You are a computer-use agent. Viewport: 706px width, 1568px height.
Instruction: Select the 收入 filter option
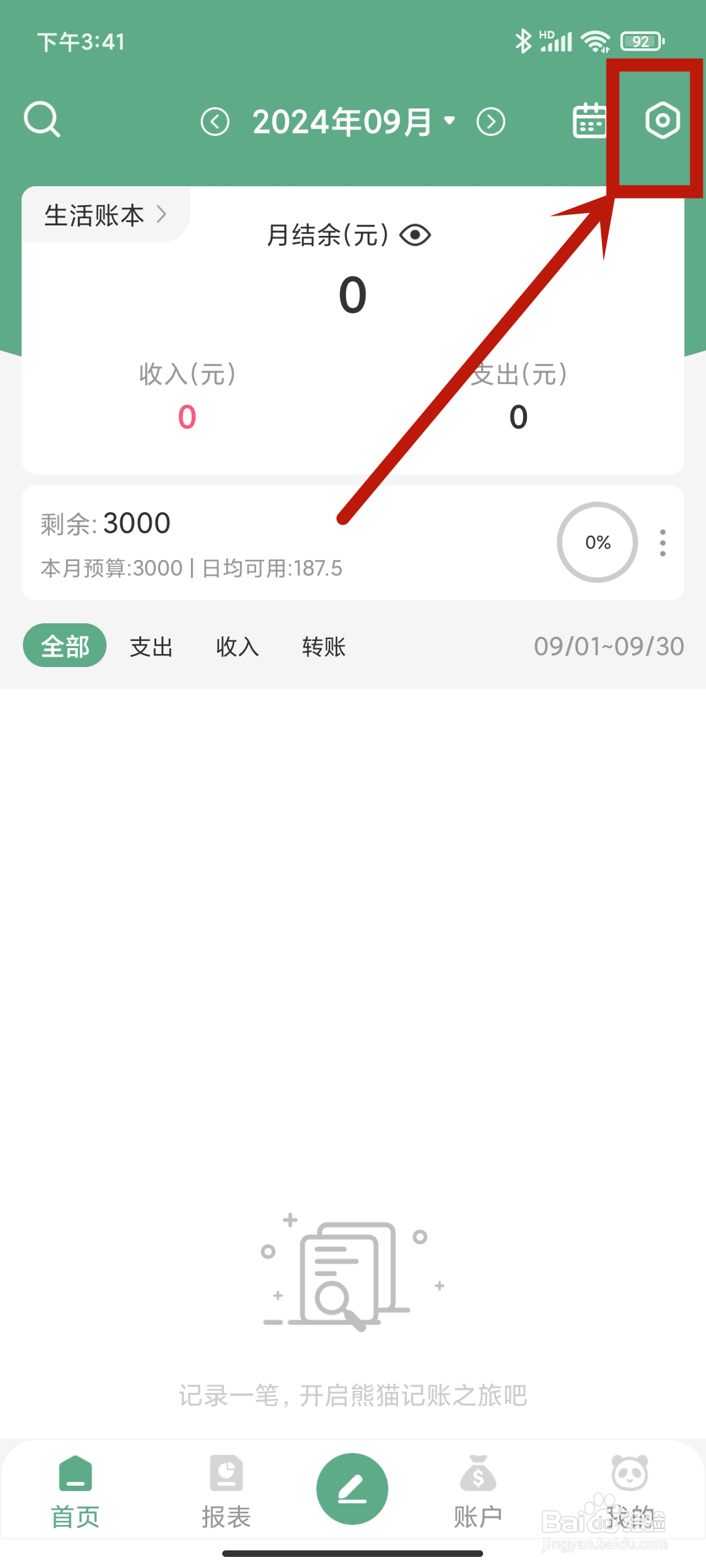coord(237,646)
